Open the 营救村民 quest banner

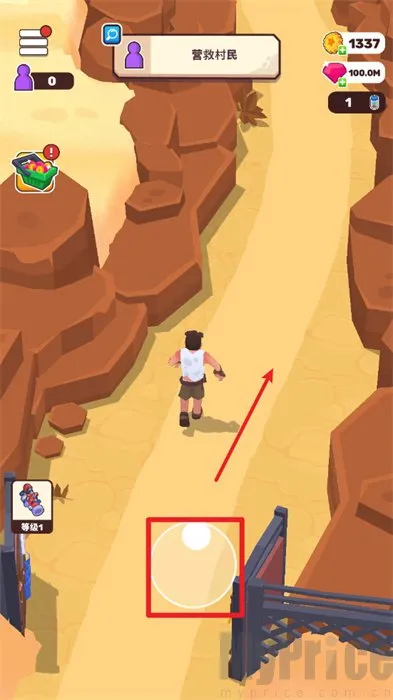click(197, 56)
